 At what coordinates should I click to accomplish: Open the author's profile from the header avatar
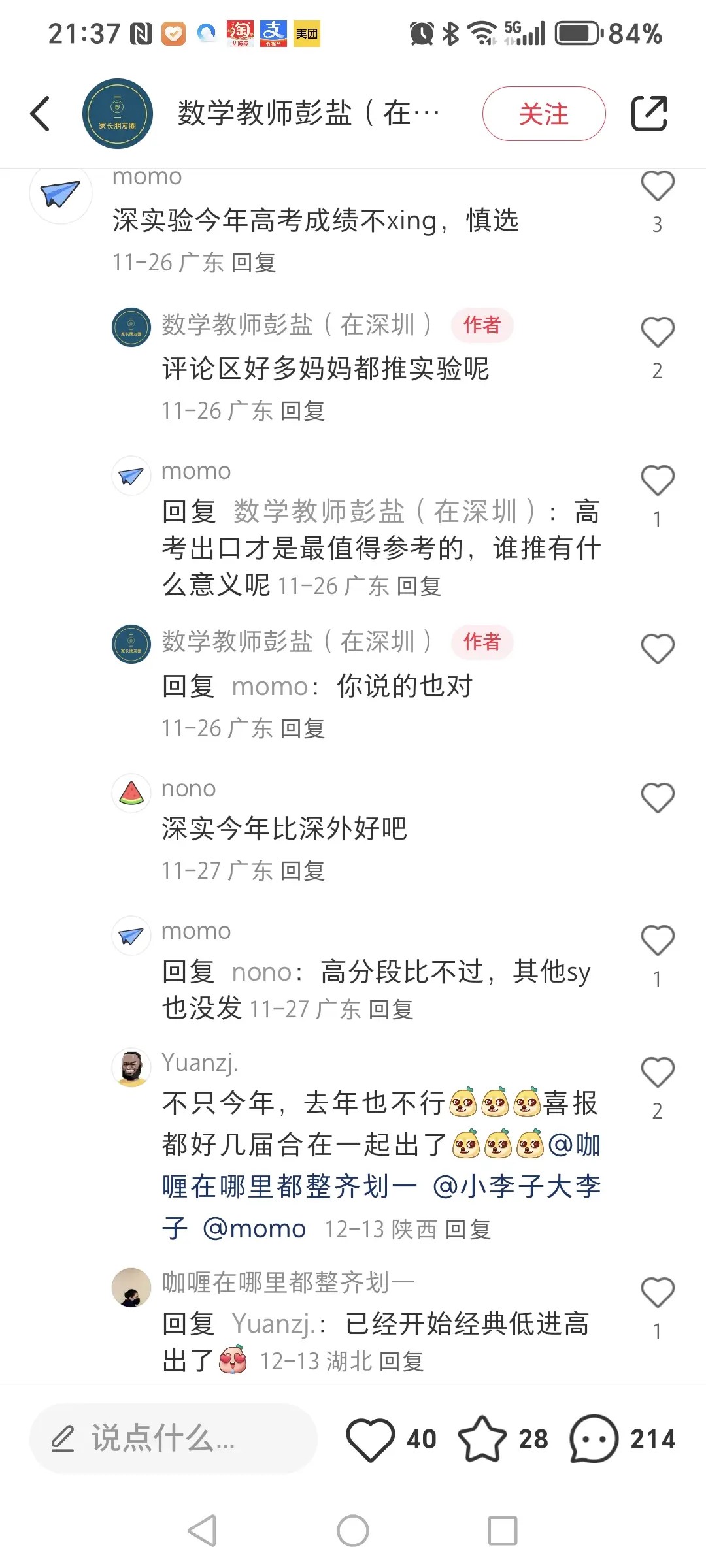[x=118, y=114]
